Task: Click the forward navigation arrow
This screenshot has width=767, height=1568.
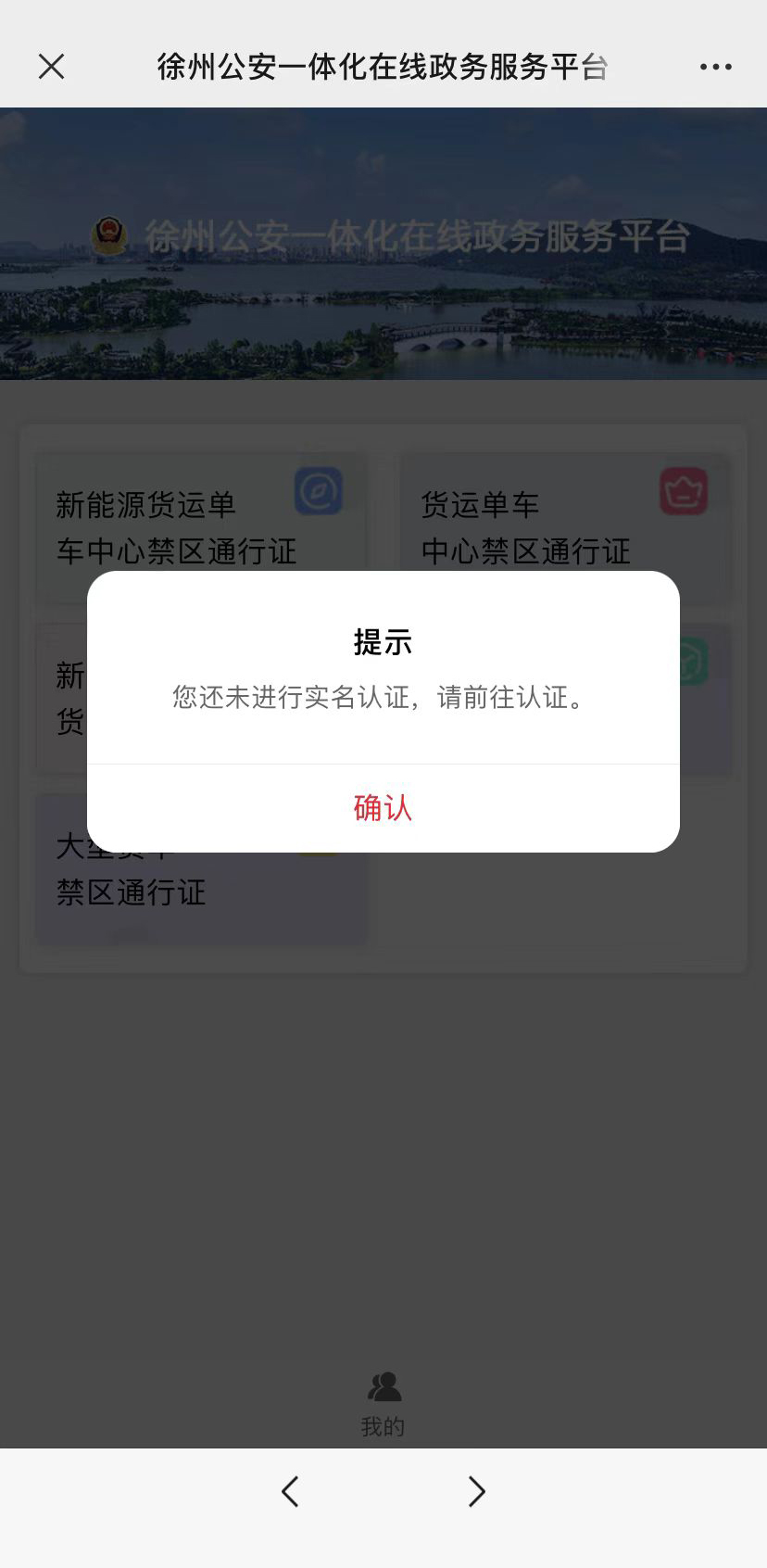Action: 476,1491
